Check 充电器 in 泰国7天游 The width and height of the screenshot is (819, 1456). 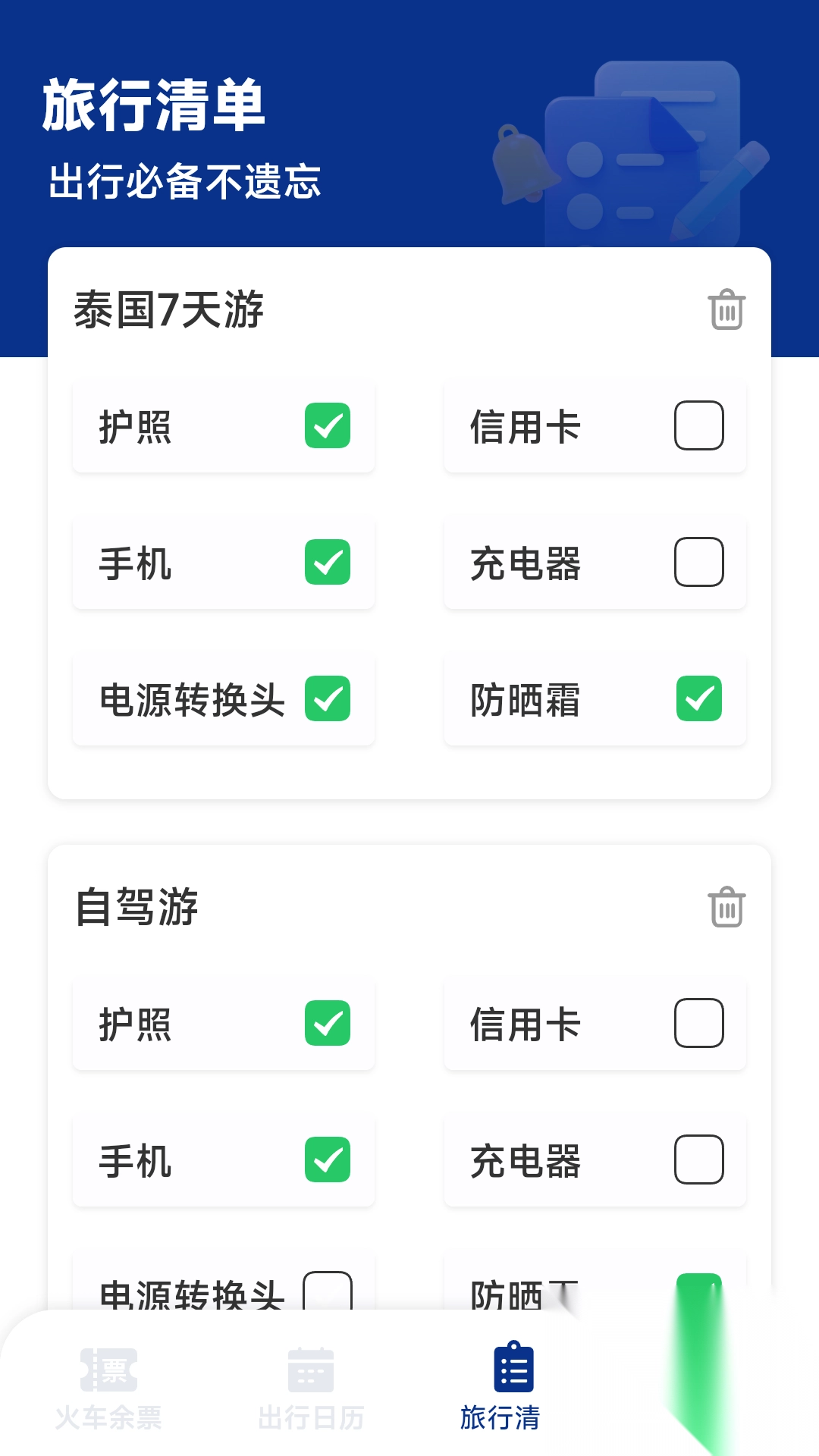click(x=698, y=562)
